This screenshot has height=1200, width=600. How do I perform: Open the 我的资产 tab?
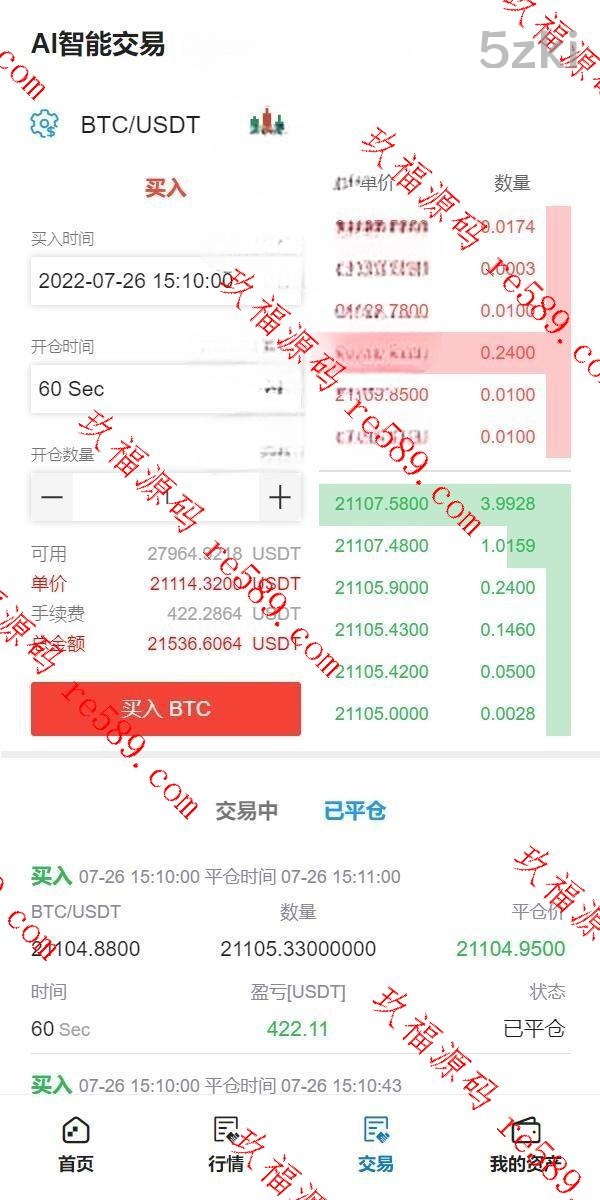click(525, 1145)
